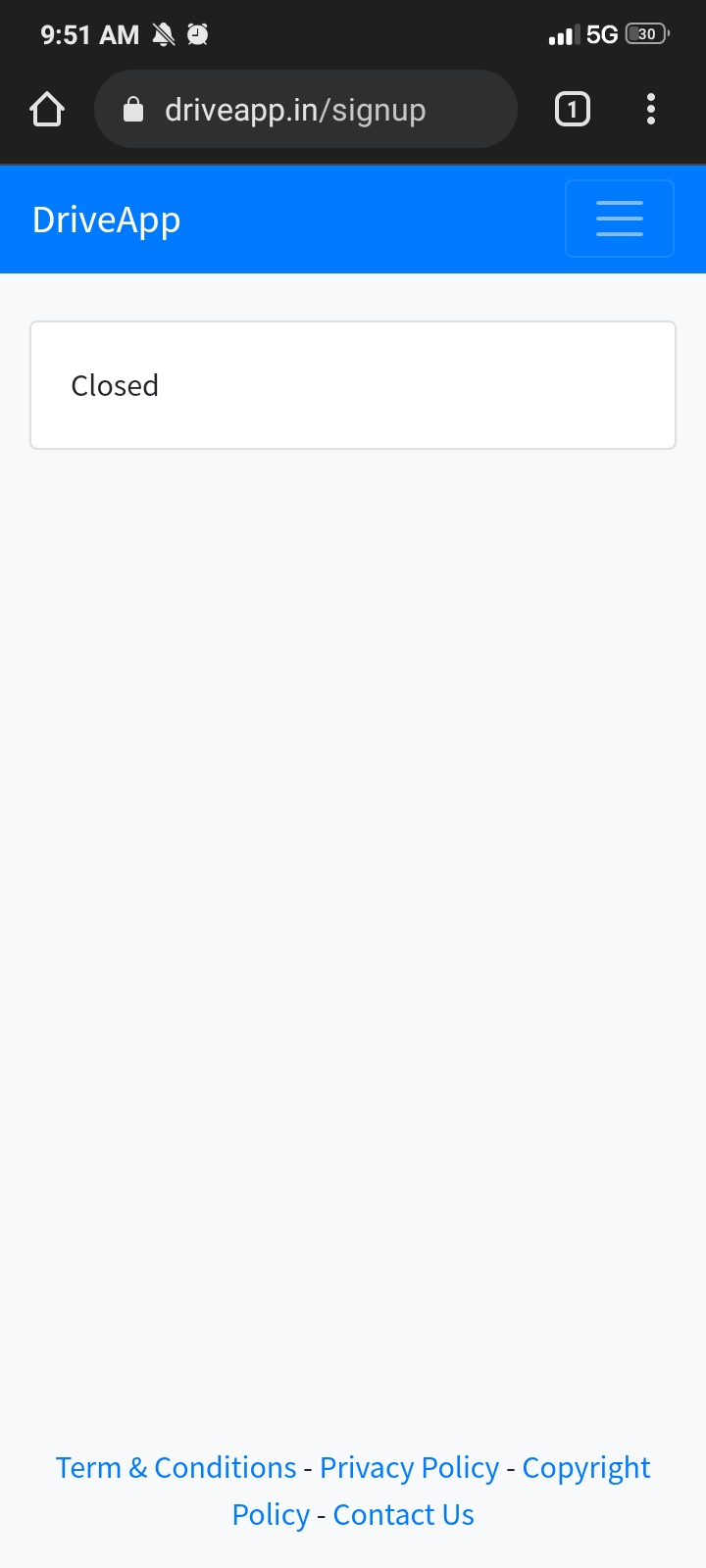Open the Contact Us link
The height and width of the screenshot is (1568, 706).
click(403, 1514)
